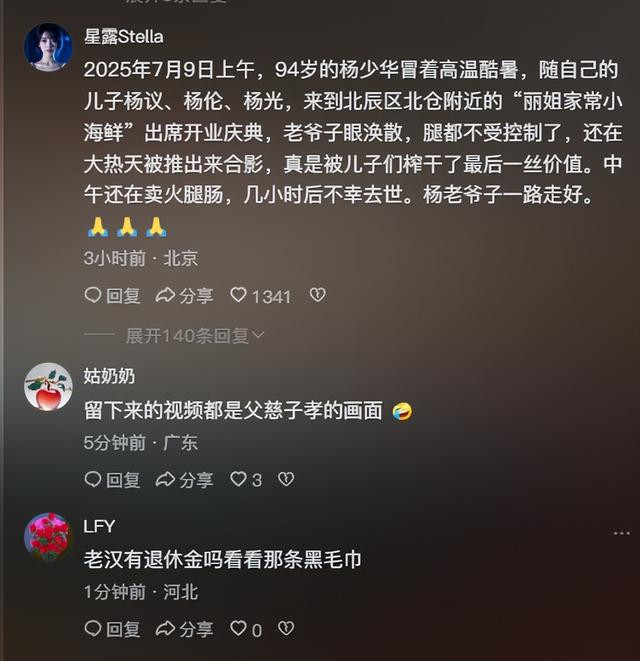Reply to 星露Stella's comment
Viewport: 640px width, 661px height.
(x=112, y=296)
